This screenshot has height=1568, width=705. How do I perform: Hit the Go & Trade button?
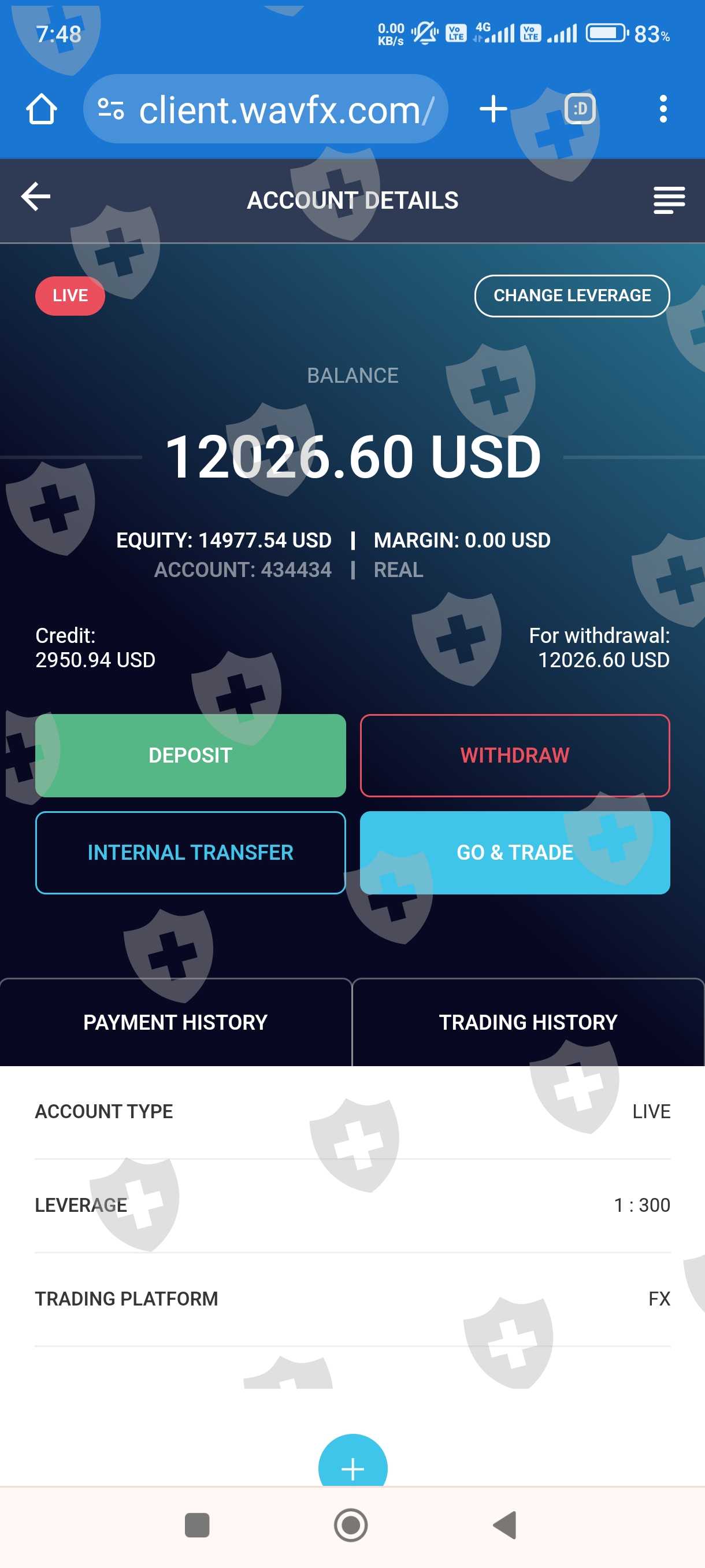point(515,852)
